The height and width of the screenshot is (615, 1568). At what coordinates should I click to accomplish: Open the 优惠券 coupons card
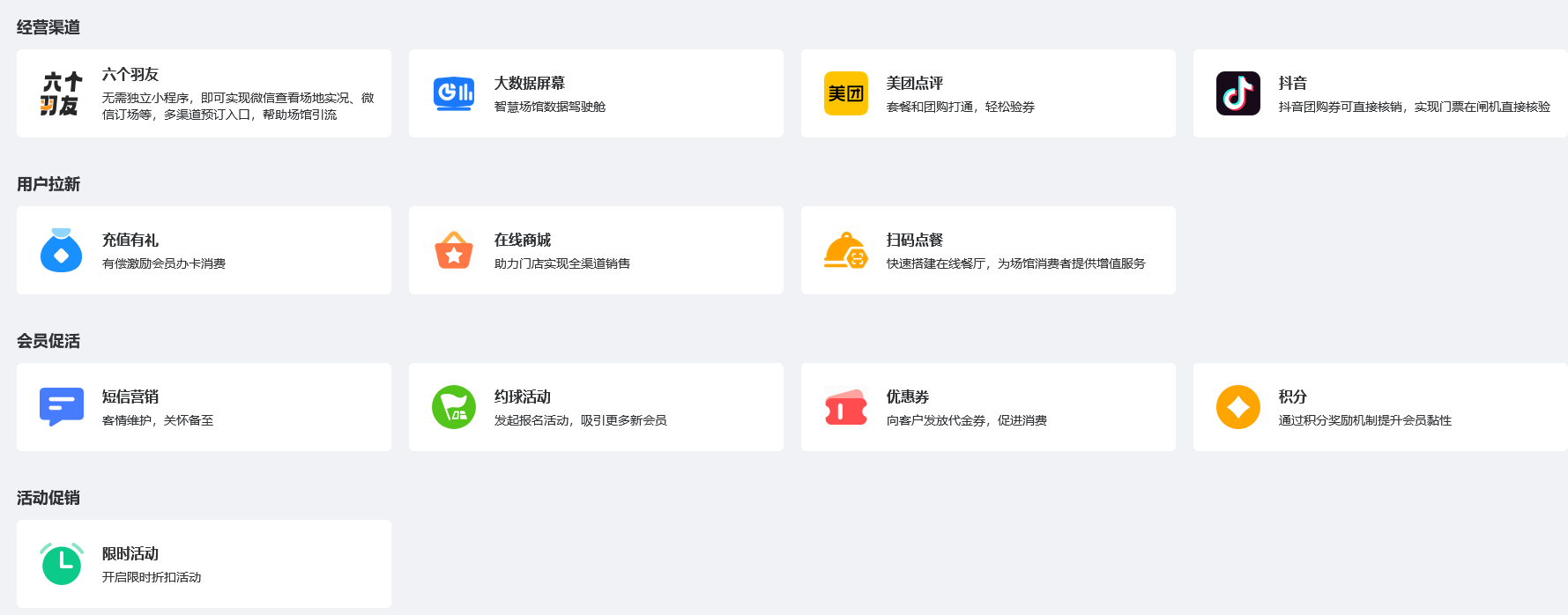click(x=988, y=407)
